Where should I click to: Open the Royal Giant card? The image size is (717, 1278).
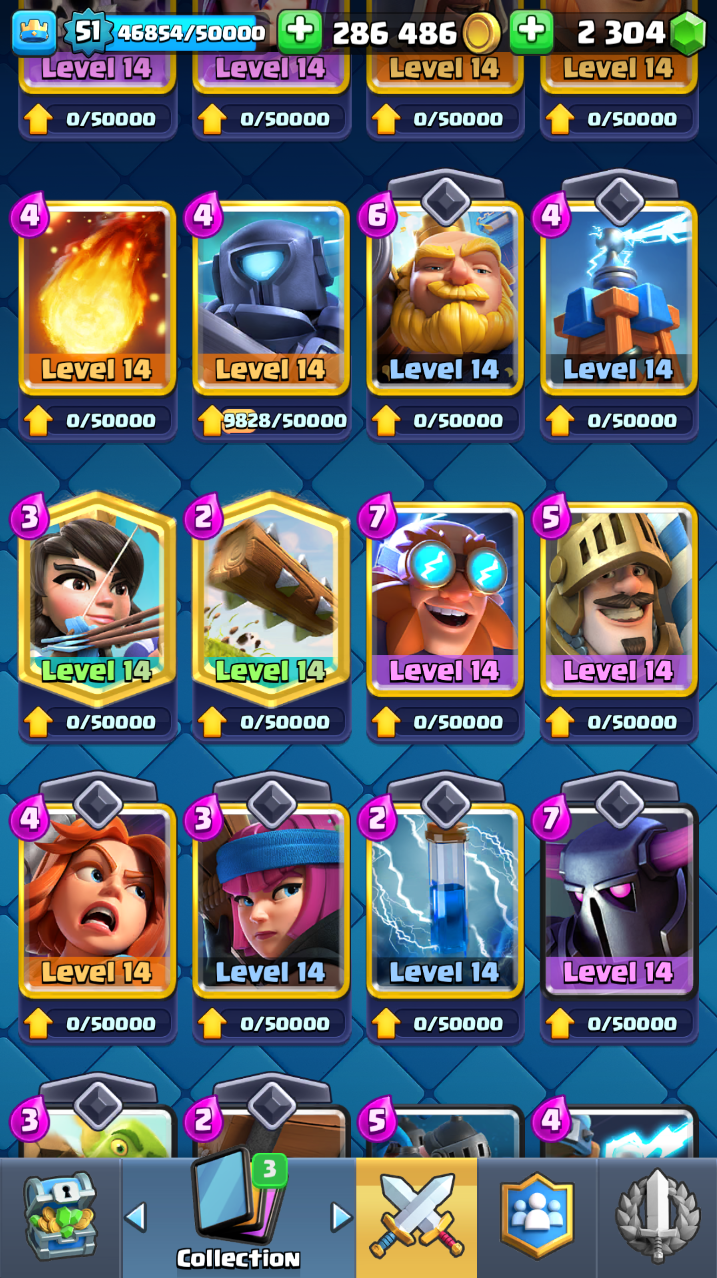pos(445,298)
